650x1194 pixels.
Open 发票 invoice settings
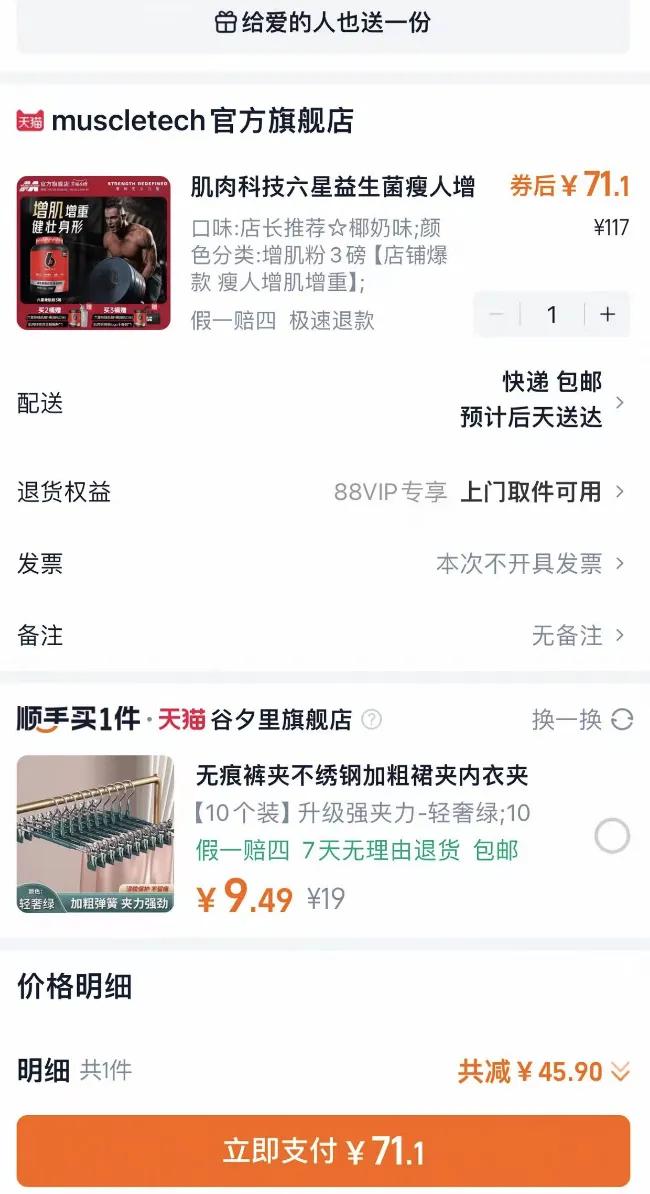(324, 564)
